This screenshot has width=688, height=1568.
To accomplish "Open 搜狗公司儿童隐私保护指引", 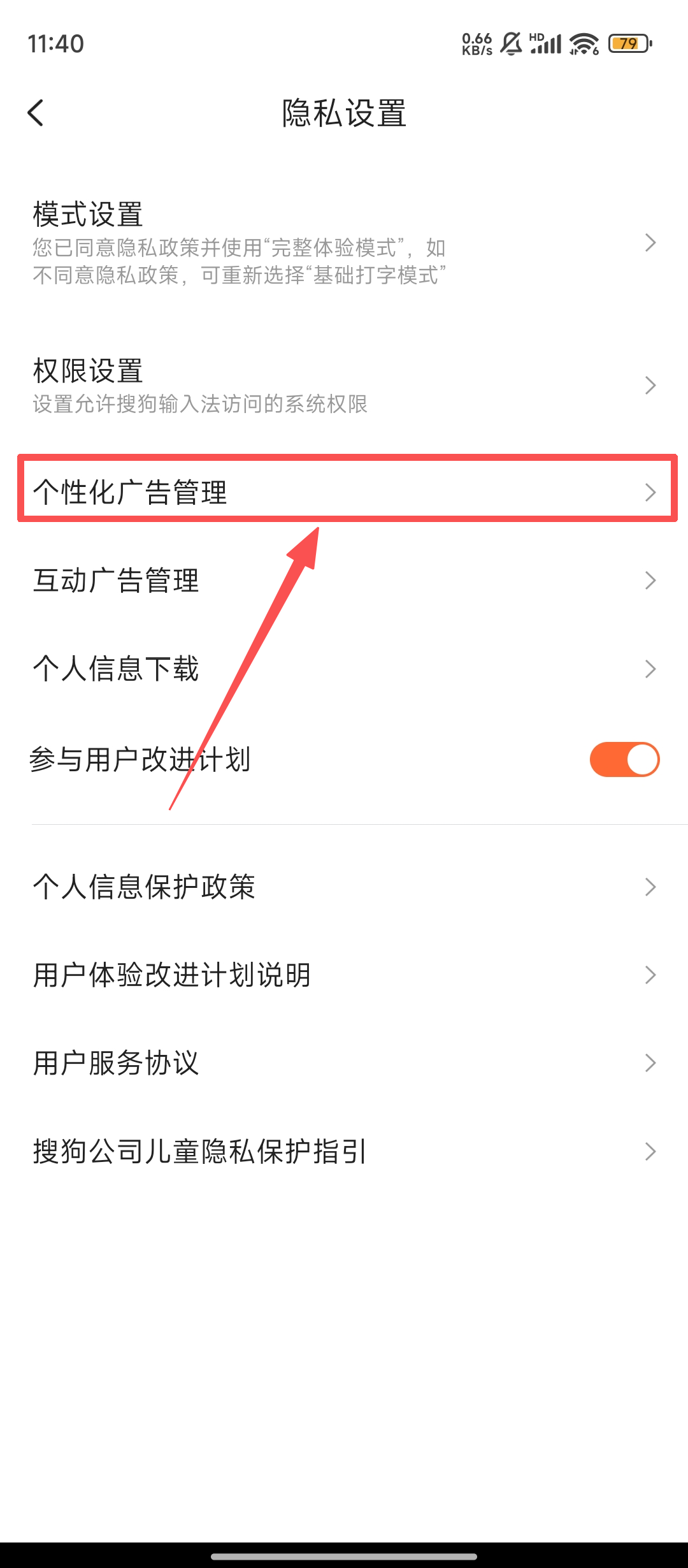I will (x=344, y=1151).
